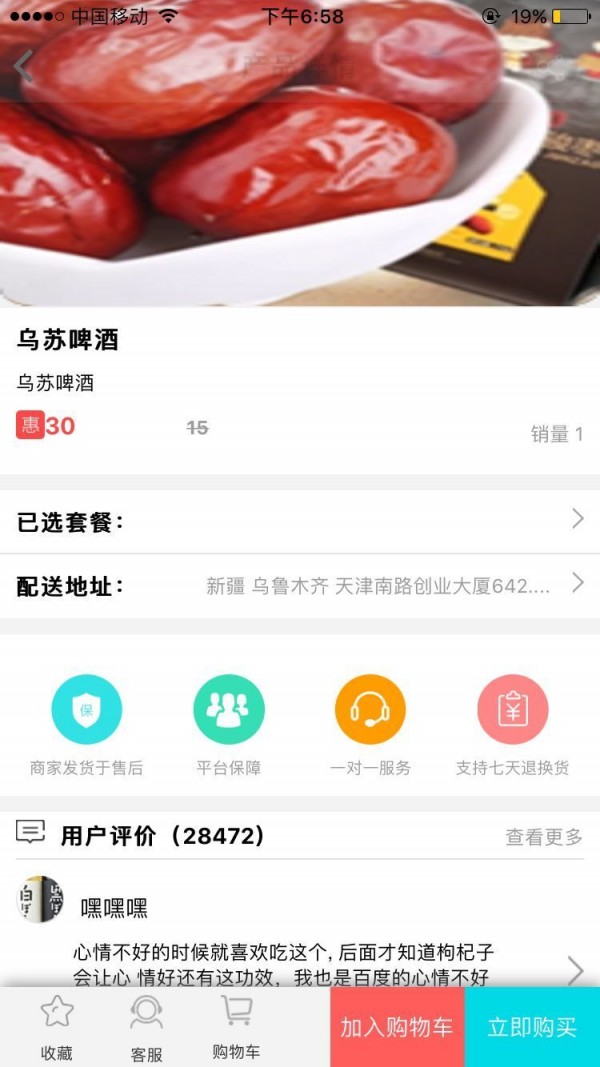Go back using the top-left arrow
The width and height of the screenshot is (600, 1067).
pos(24,66)
